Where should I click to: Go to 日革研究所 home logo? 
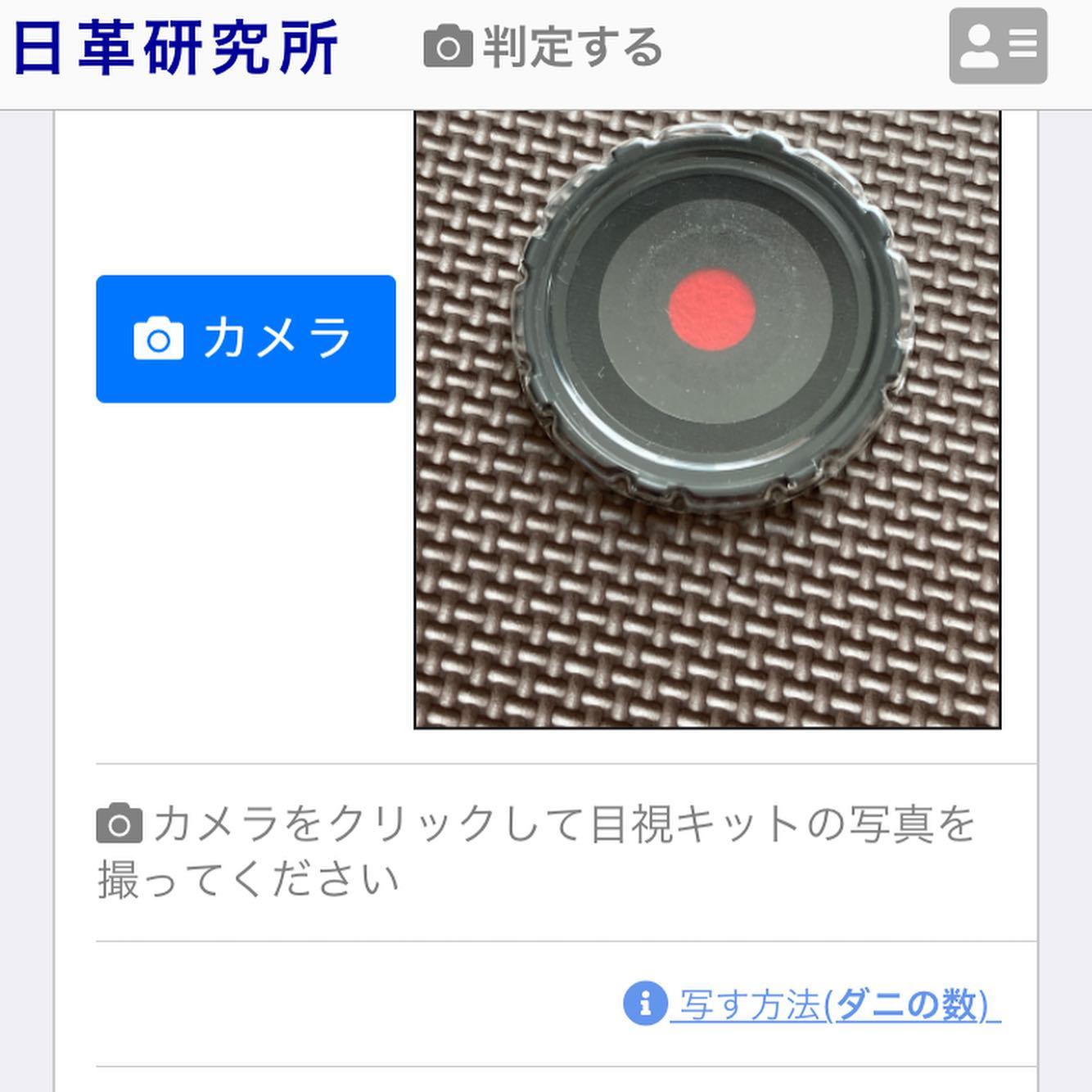point(175,48)
